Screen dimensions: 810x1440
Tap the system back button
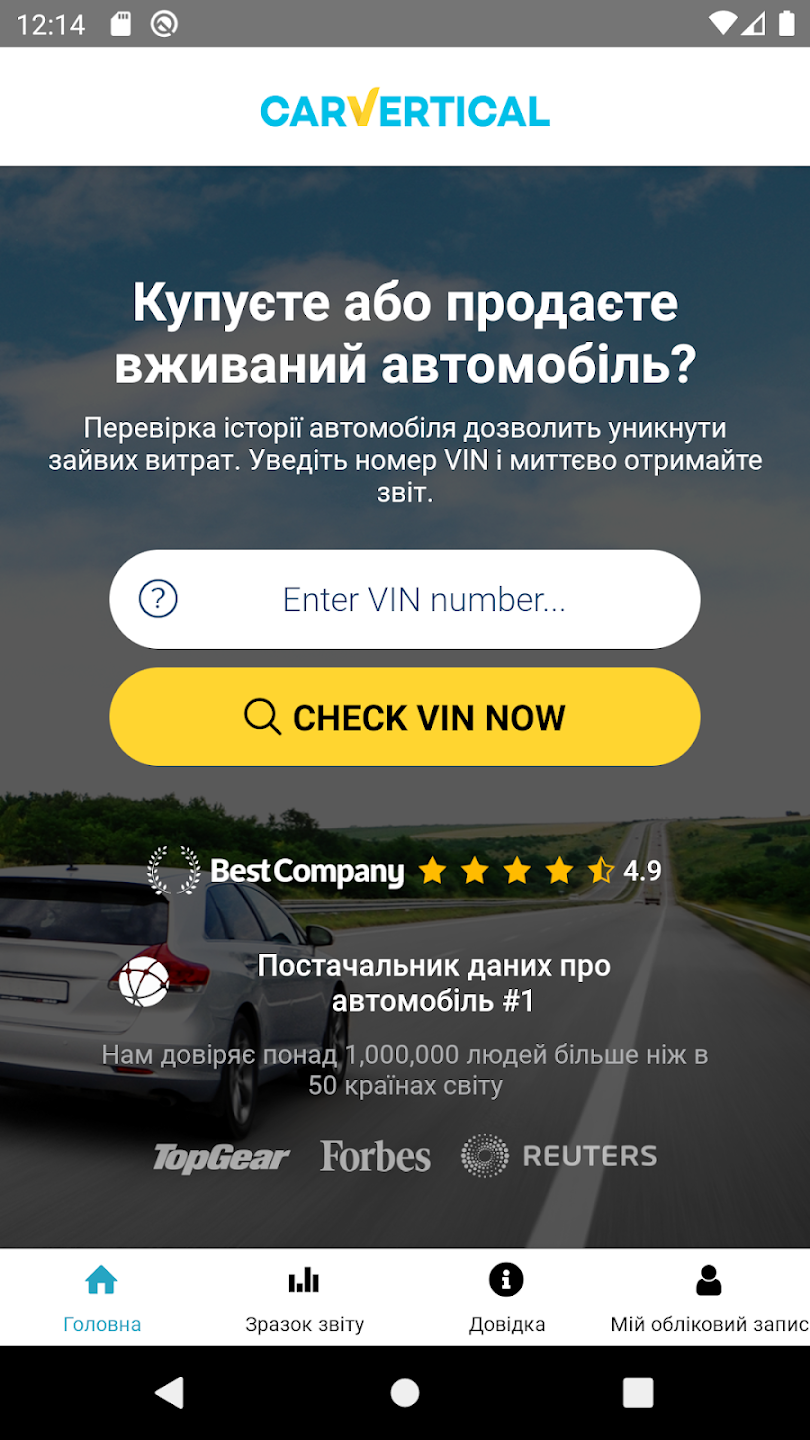point(170,1392)
